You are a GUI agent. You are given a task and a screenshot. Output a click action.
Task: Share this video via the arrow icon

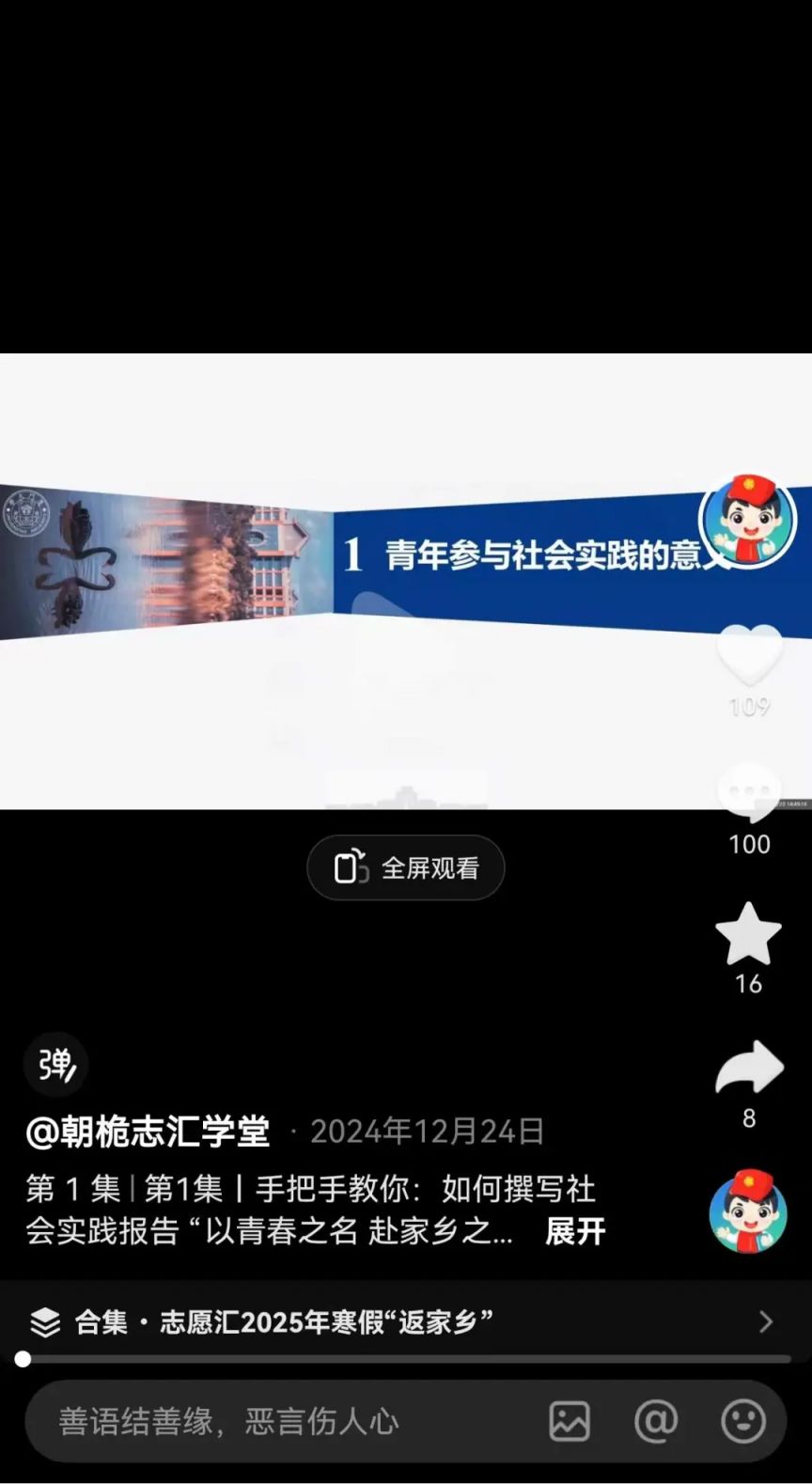click(x=749, y=1069)
